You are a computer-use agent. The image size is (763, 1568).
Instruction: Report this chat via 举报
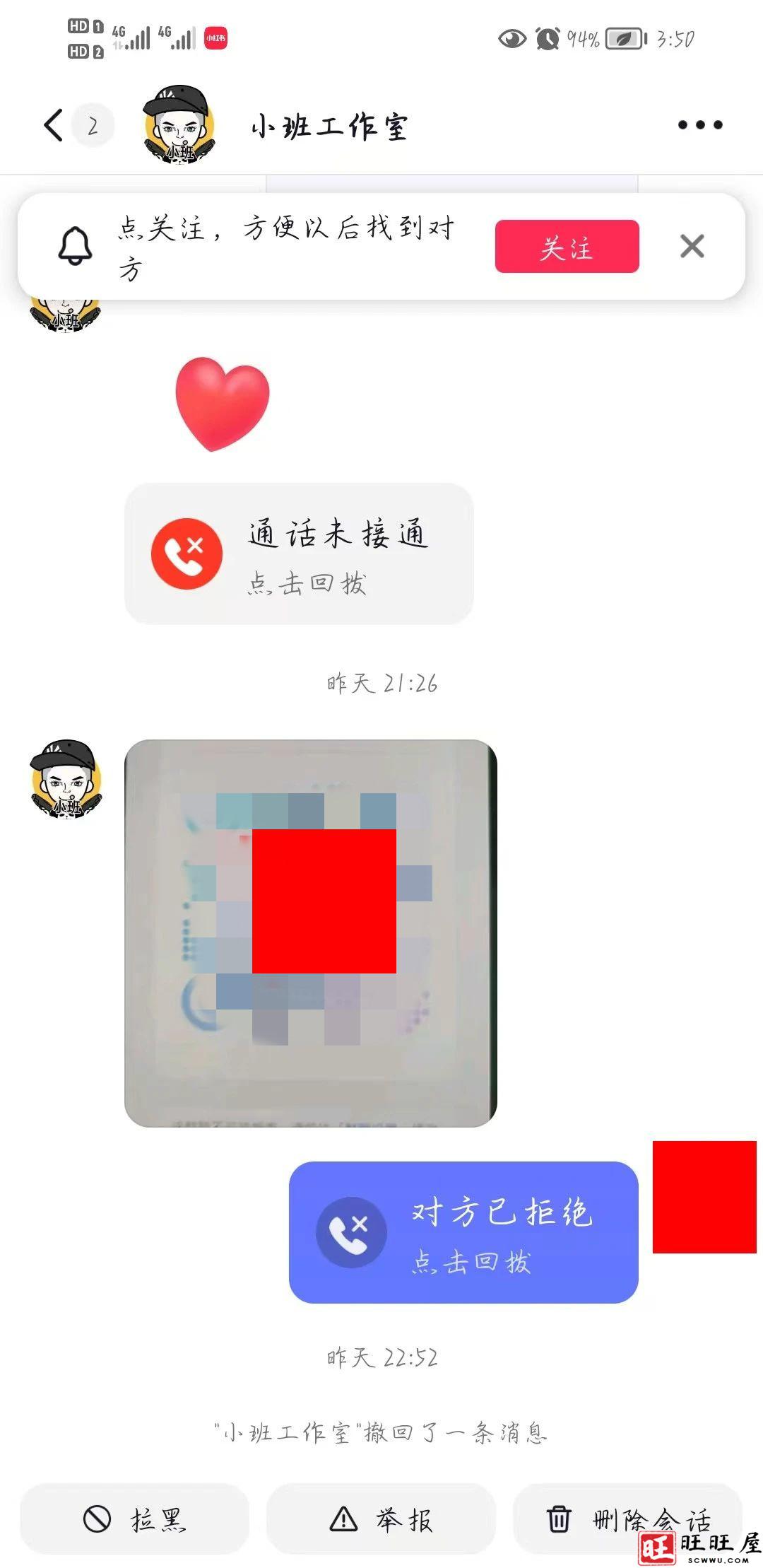pyautogui.click(x=381, y=1519)
